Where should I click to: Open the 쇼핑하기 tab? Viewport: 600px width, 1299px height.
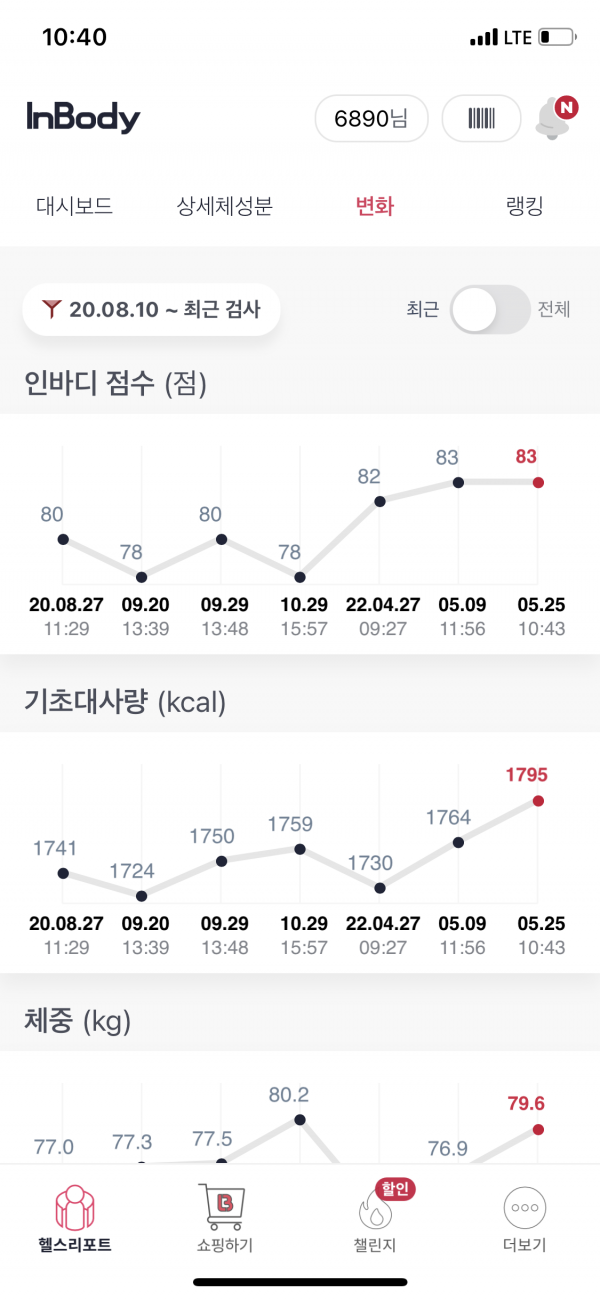point(225,1219)
